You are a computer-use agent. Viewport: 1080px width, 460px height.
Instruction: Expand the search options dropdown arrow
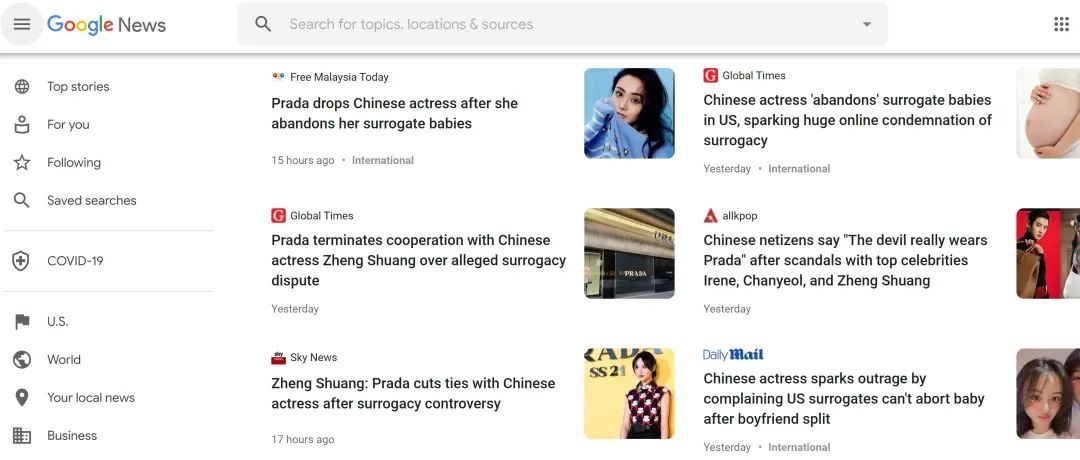pos(866,24)
